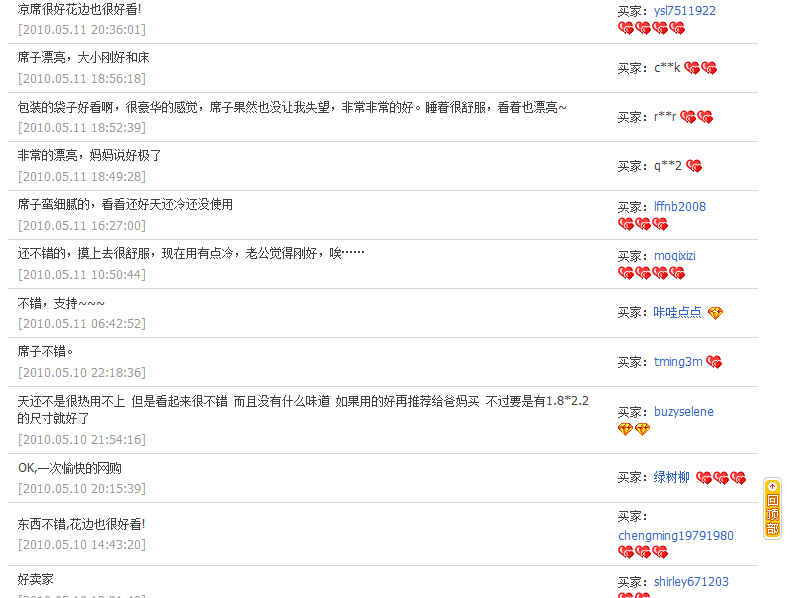Tap the 回顶部 back-to-top button
The image size is (796, 598).
pos(772,508)
